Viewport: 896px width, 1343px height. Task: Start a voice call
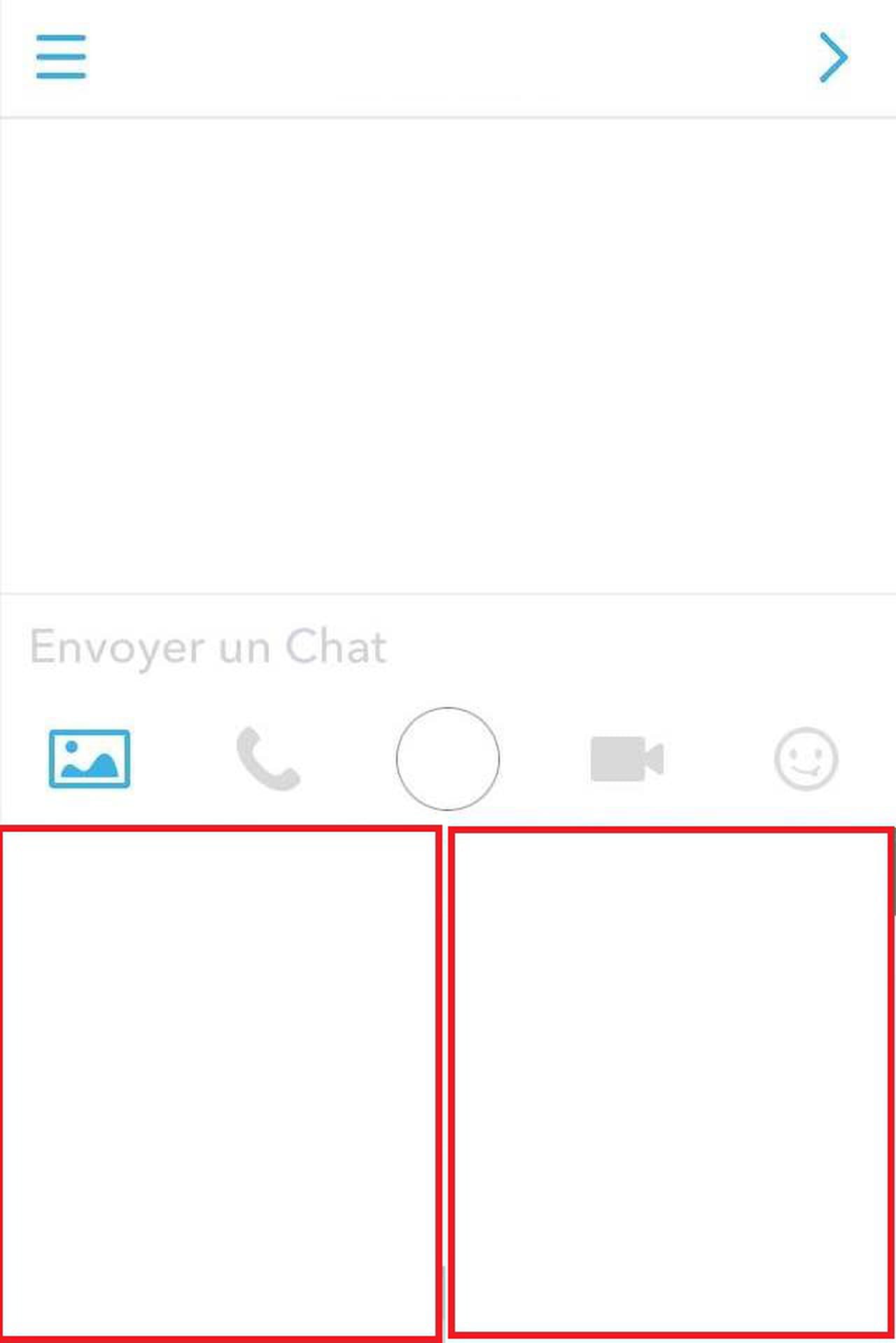point(268,759)
